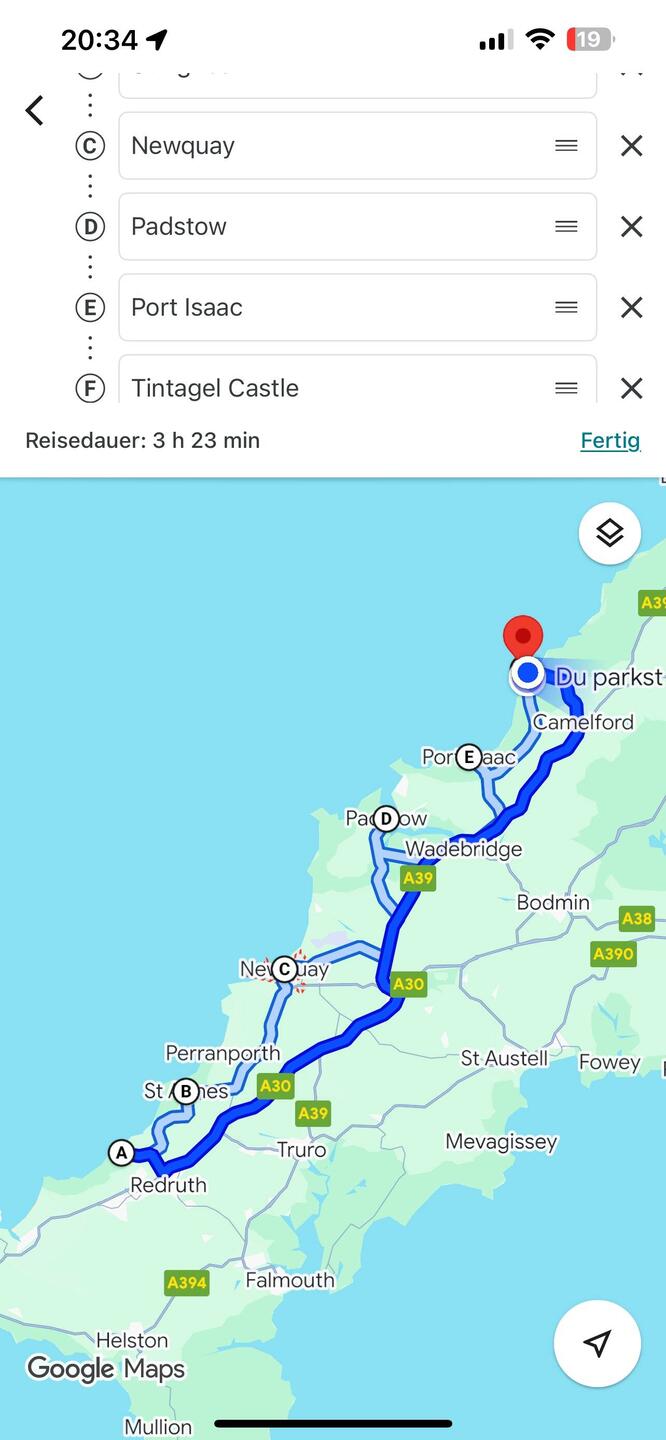
Task: Select waypoint D at Padstow on map
Action: (386, 819)
